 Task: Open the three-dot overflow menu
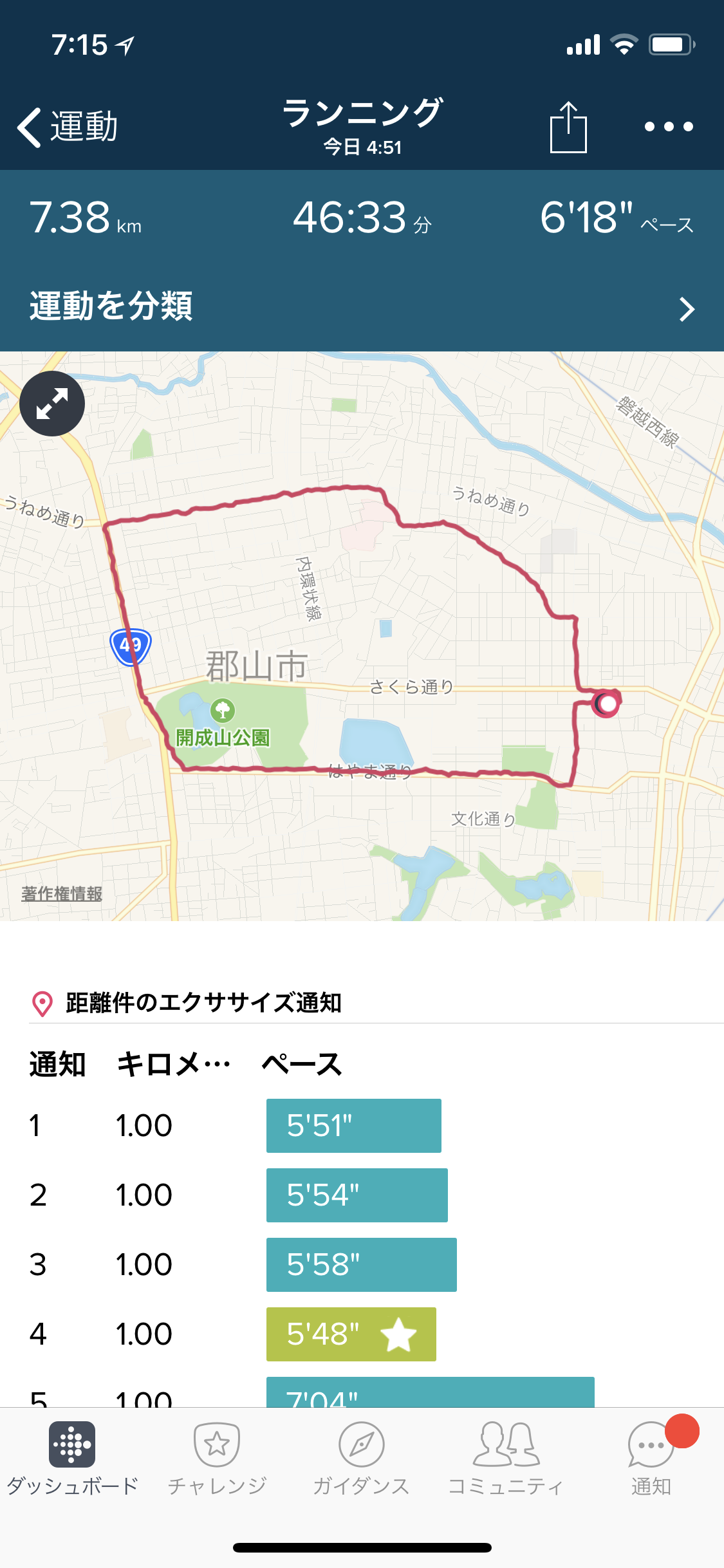[669, 127]
